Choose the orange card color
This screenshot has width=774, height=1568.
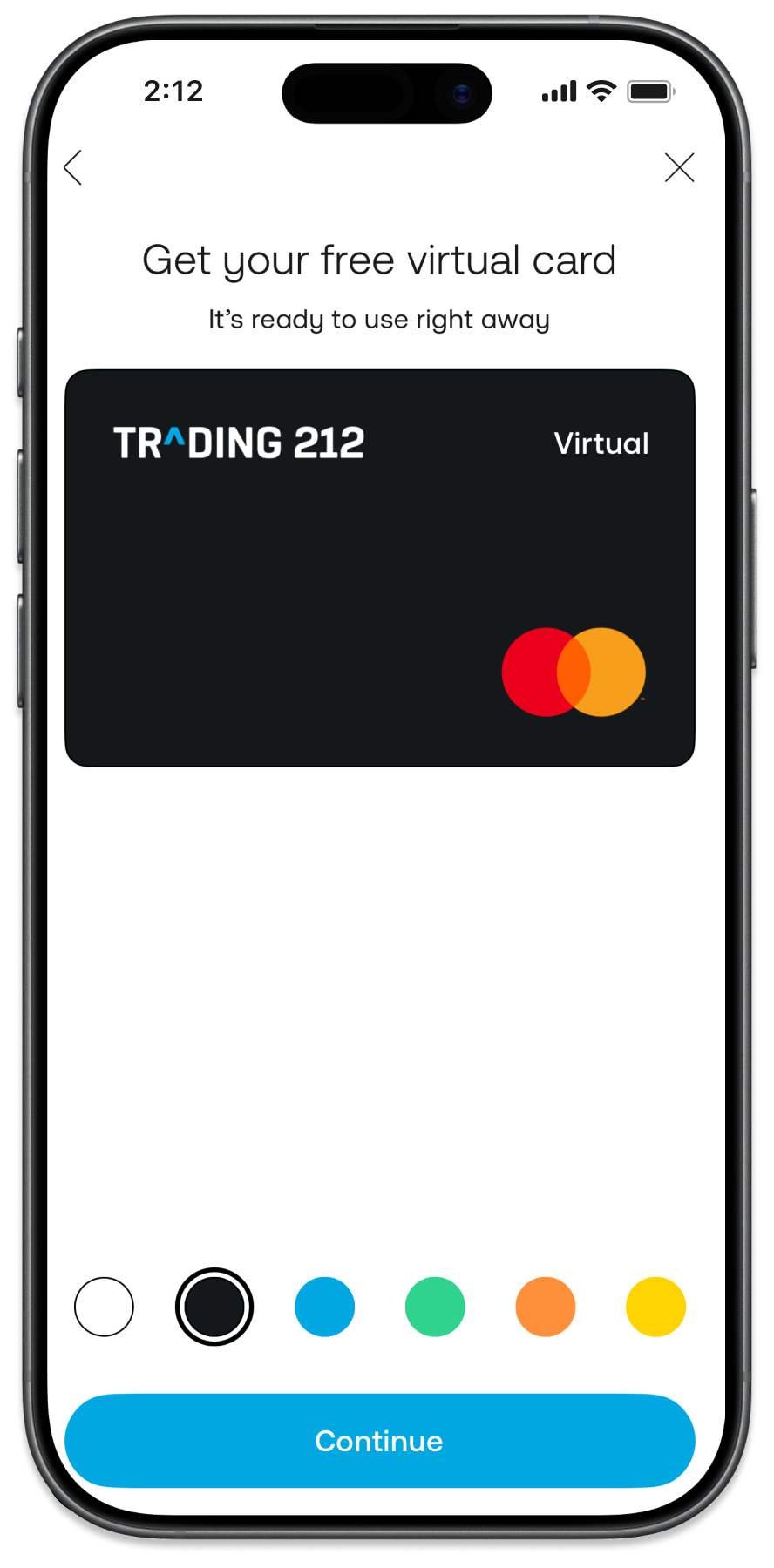point(546,1307)
